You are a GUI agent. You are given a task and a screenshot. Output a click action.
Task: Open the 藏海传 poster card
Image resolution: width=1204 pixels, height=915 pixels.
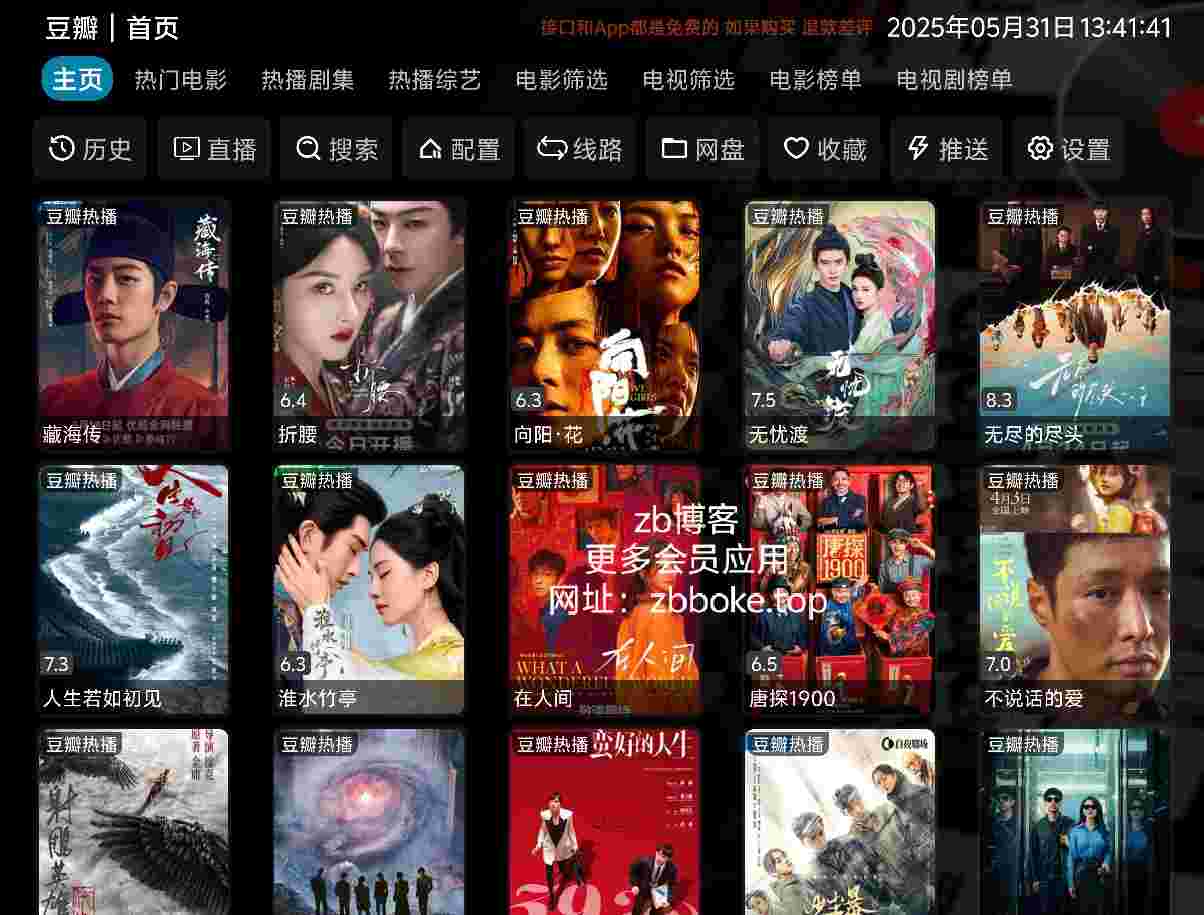(134, 325)
